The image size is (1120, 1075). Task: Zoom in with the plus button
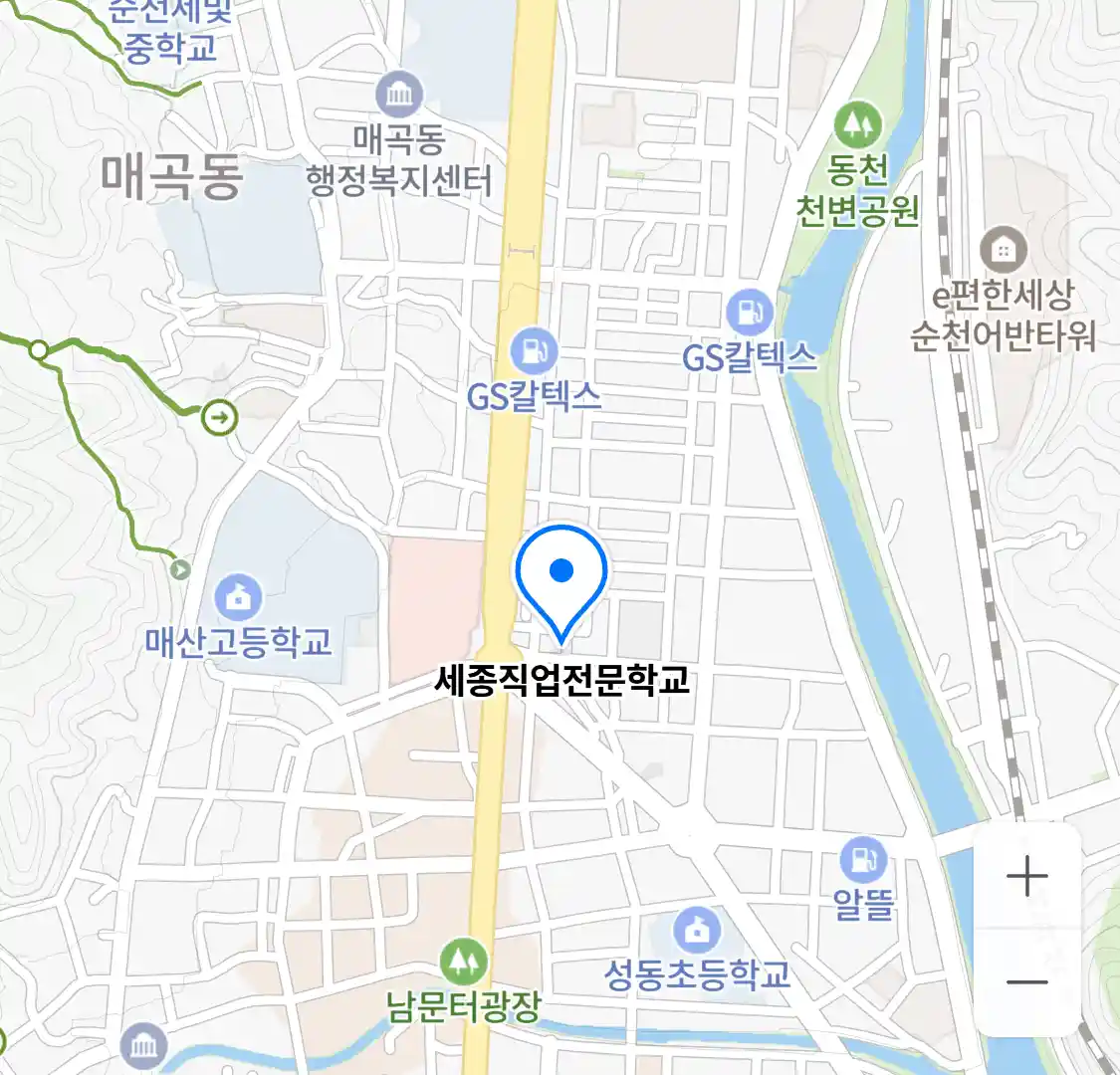point(1026,877)
